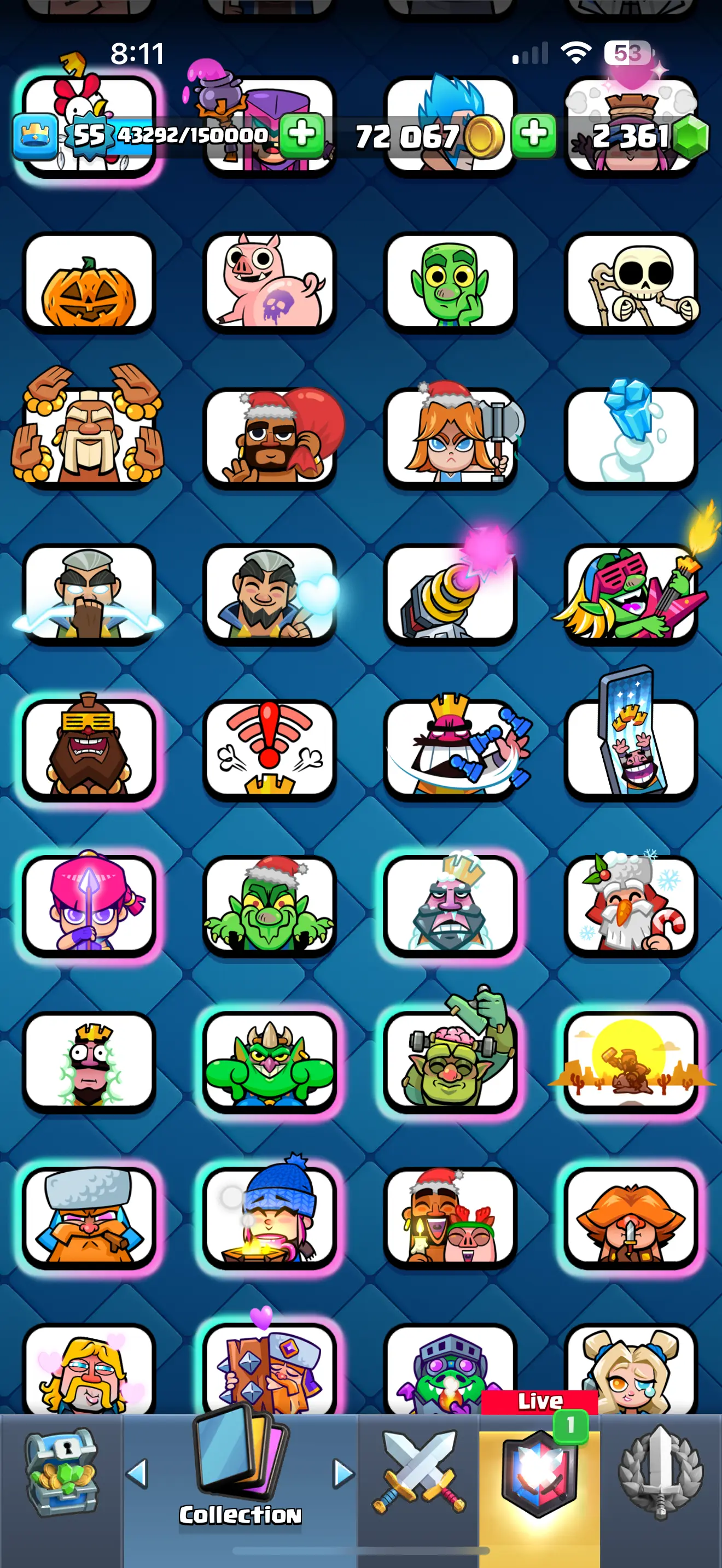Select the cannon firing pink blast emote
The height and width of the screenshot is (1568, 722).
click(x=450, y=594)
